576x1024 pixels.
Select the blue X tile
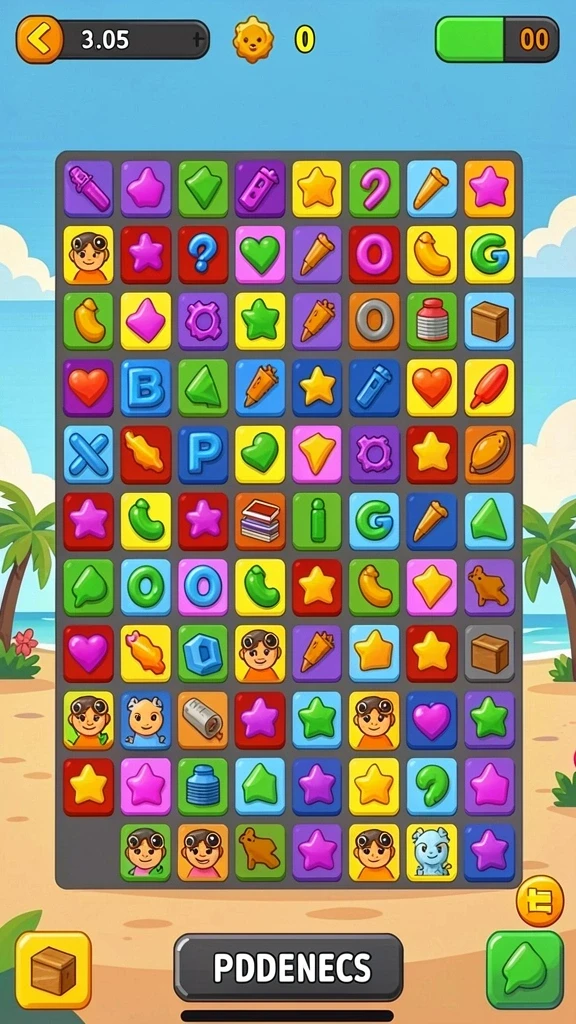click(x=88, y=455)
